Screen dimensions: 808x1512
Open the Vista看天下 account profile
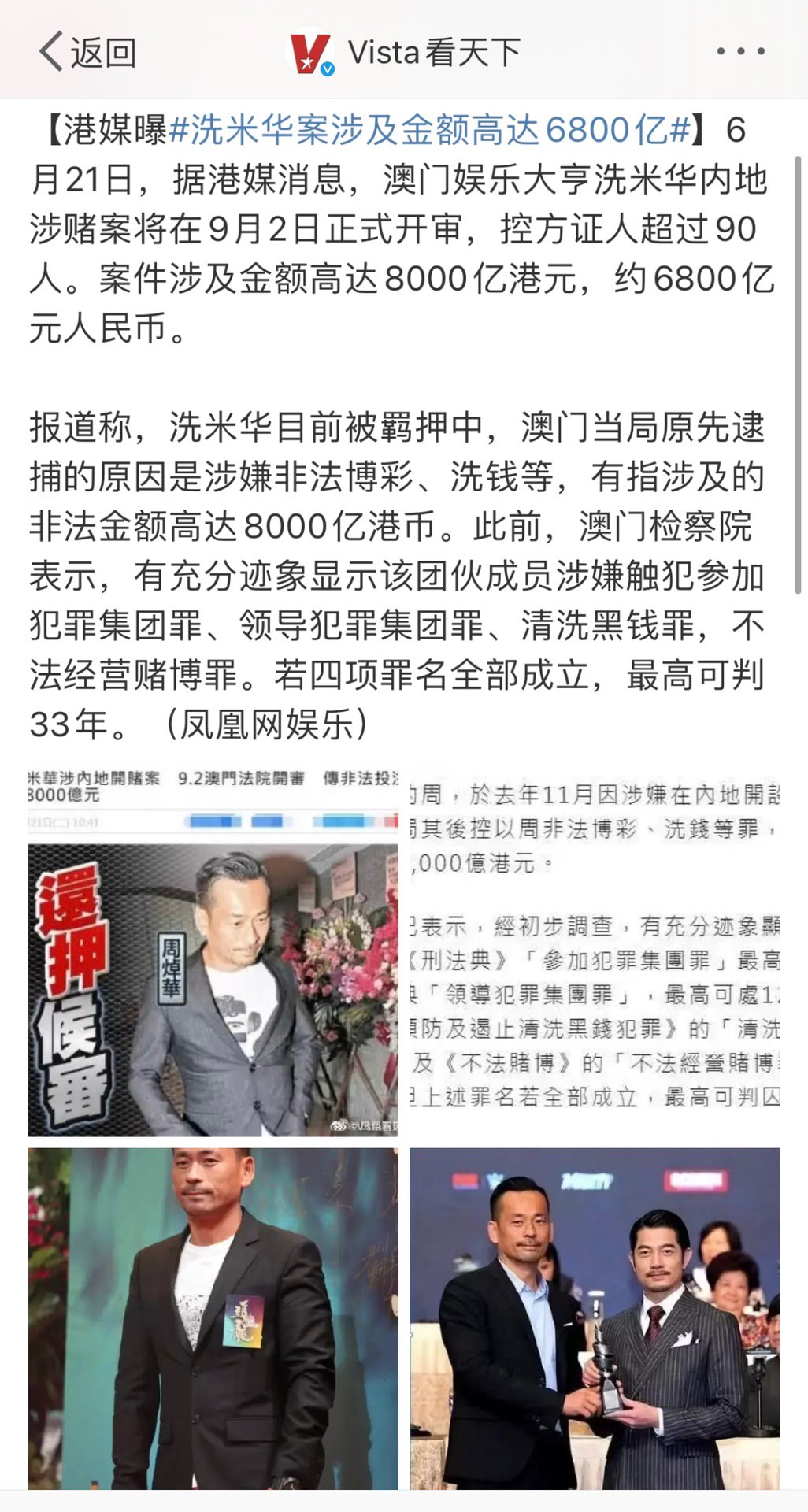[x=403, y=53]
